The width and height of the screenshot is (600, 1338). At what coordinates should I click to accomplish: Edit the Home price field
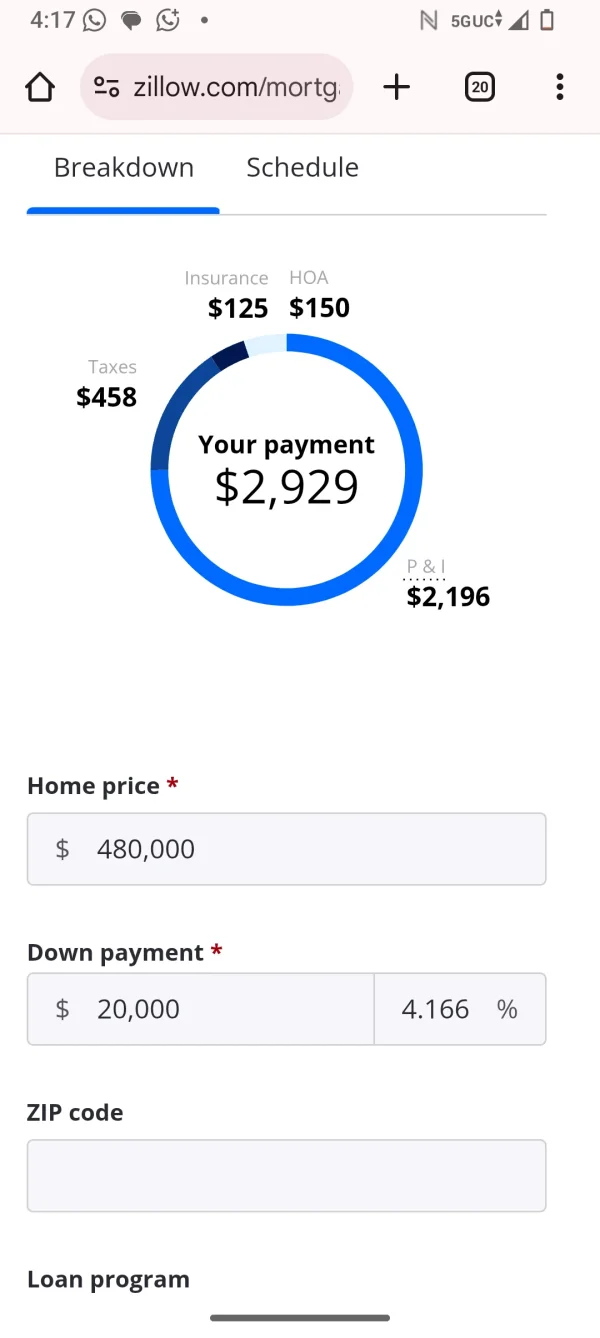pos(286,849)
